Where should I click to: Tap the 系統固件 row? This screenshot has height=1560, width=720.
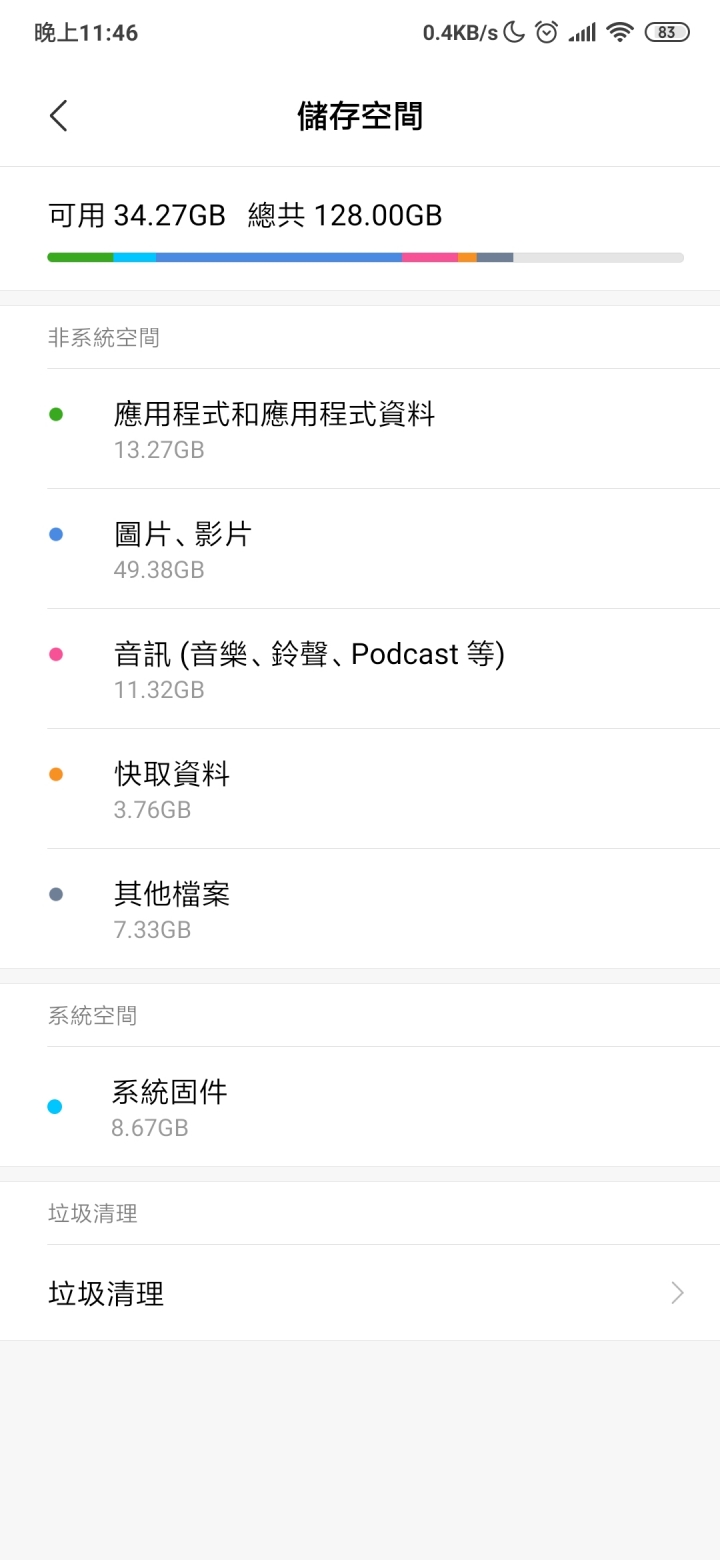pyautogui.click(x=360, y=1107)
